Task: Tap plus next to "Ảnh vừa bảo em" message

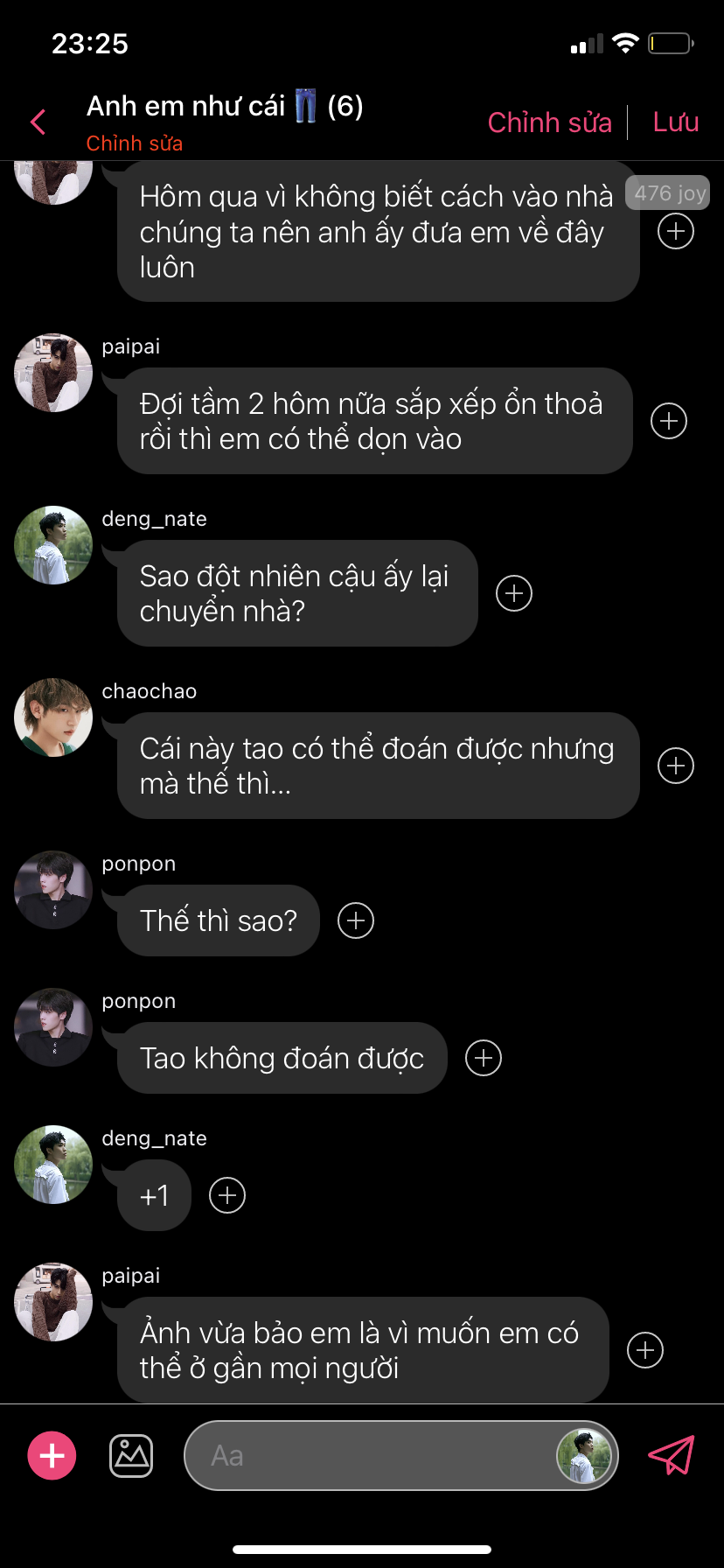Action: point(645,1350)
